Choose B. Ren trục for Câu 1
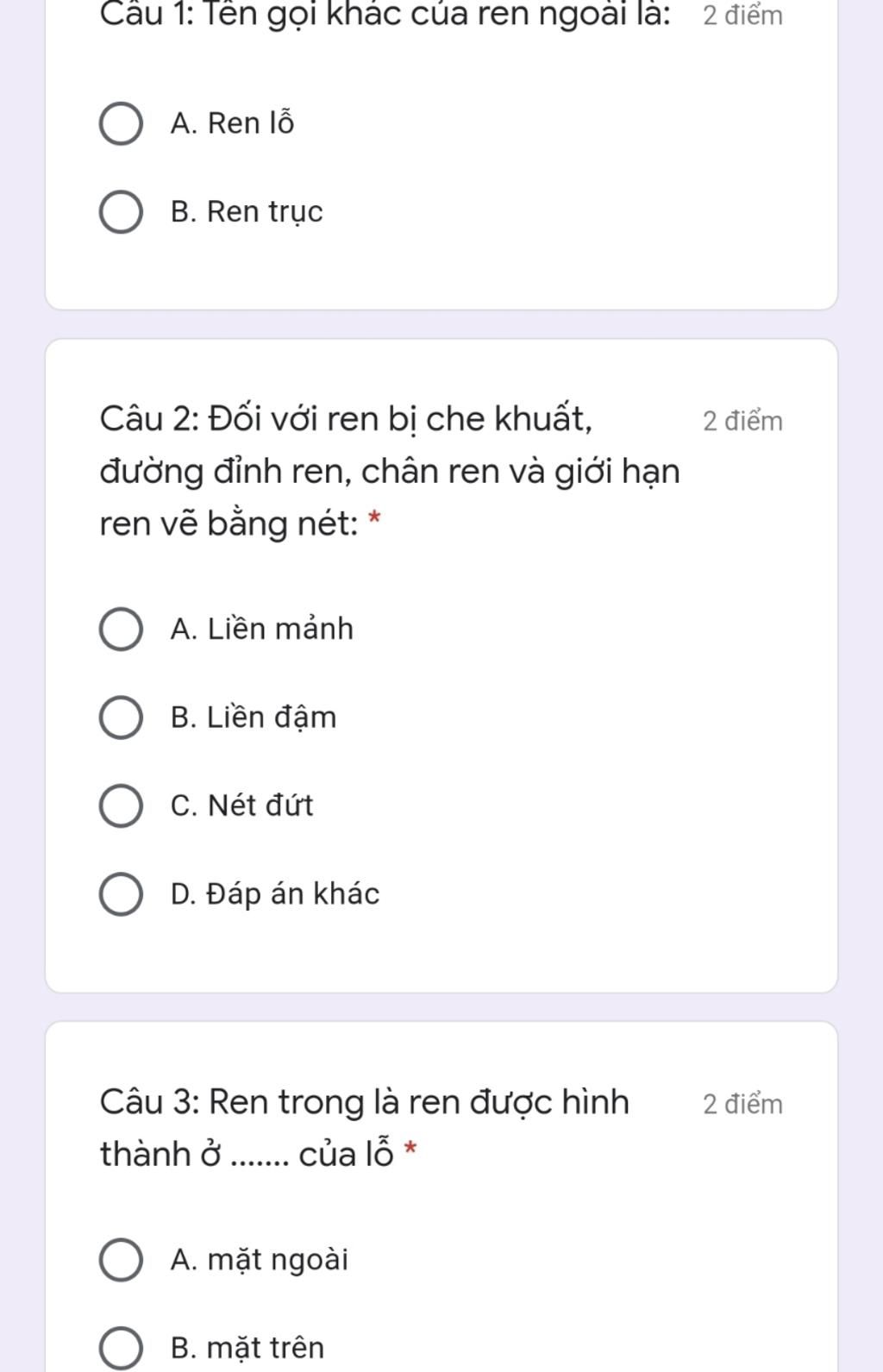883x1372 pixels. point(122,212)
